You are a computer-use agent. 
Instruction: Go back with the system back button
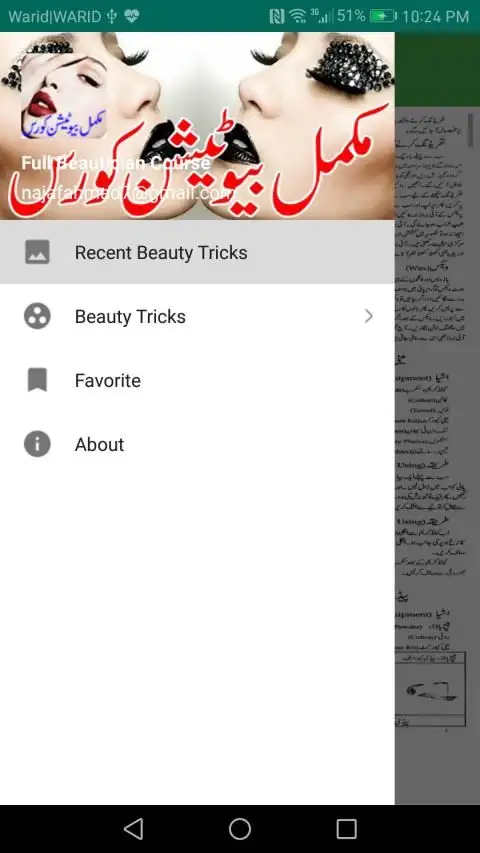(x=133, y=829)
